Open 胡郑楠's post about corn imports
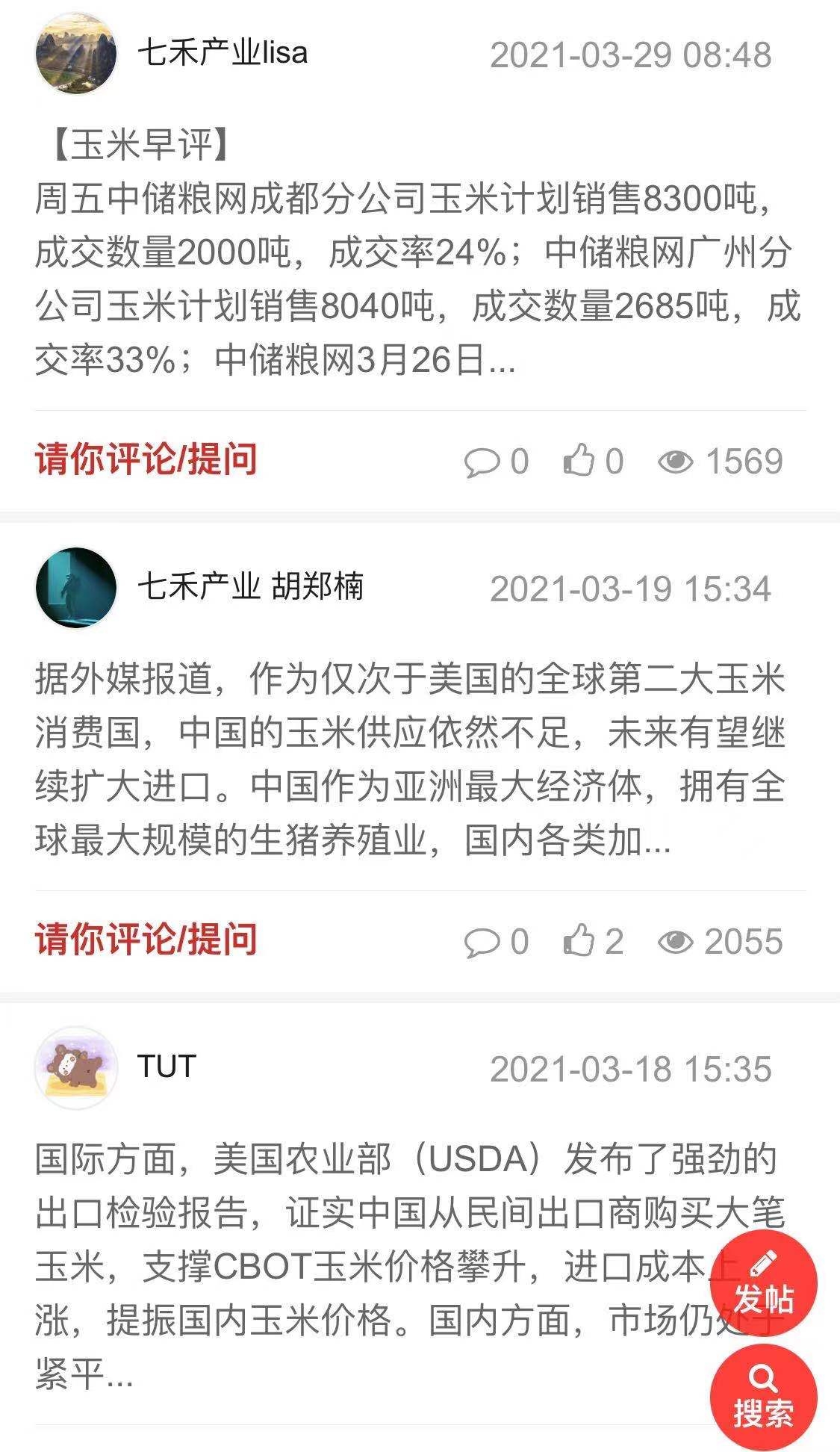840x1452 pixels. (411, 760)
